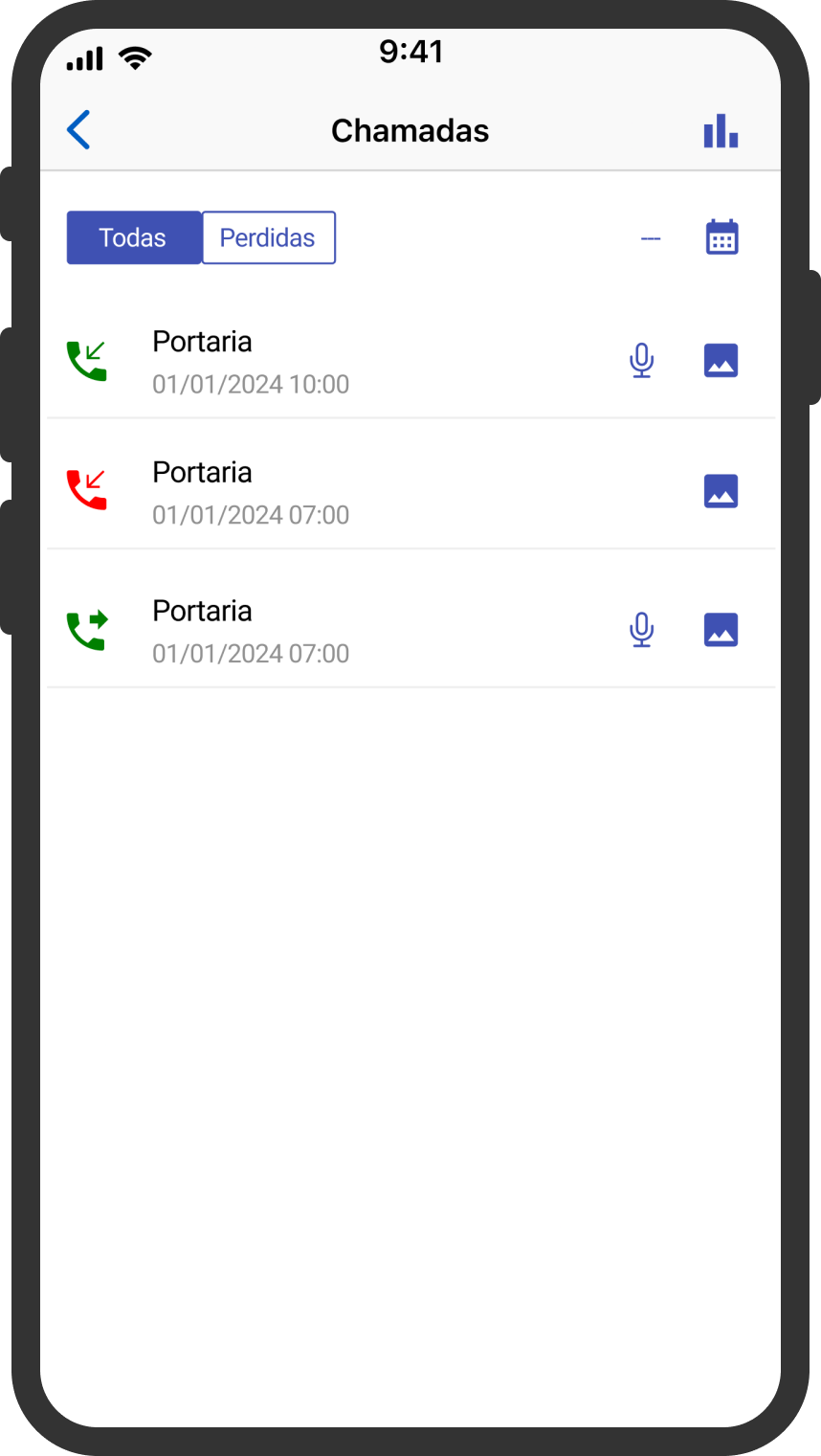821x1456 pixels.
Task: Play audio recording of 10:00 Portaria call
Action: [x=642, y=361]
